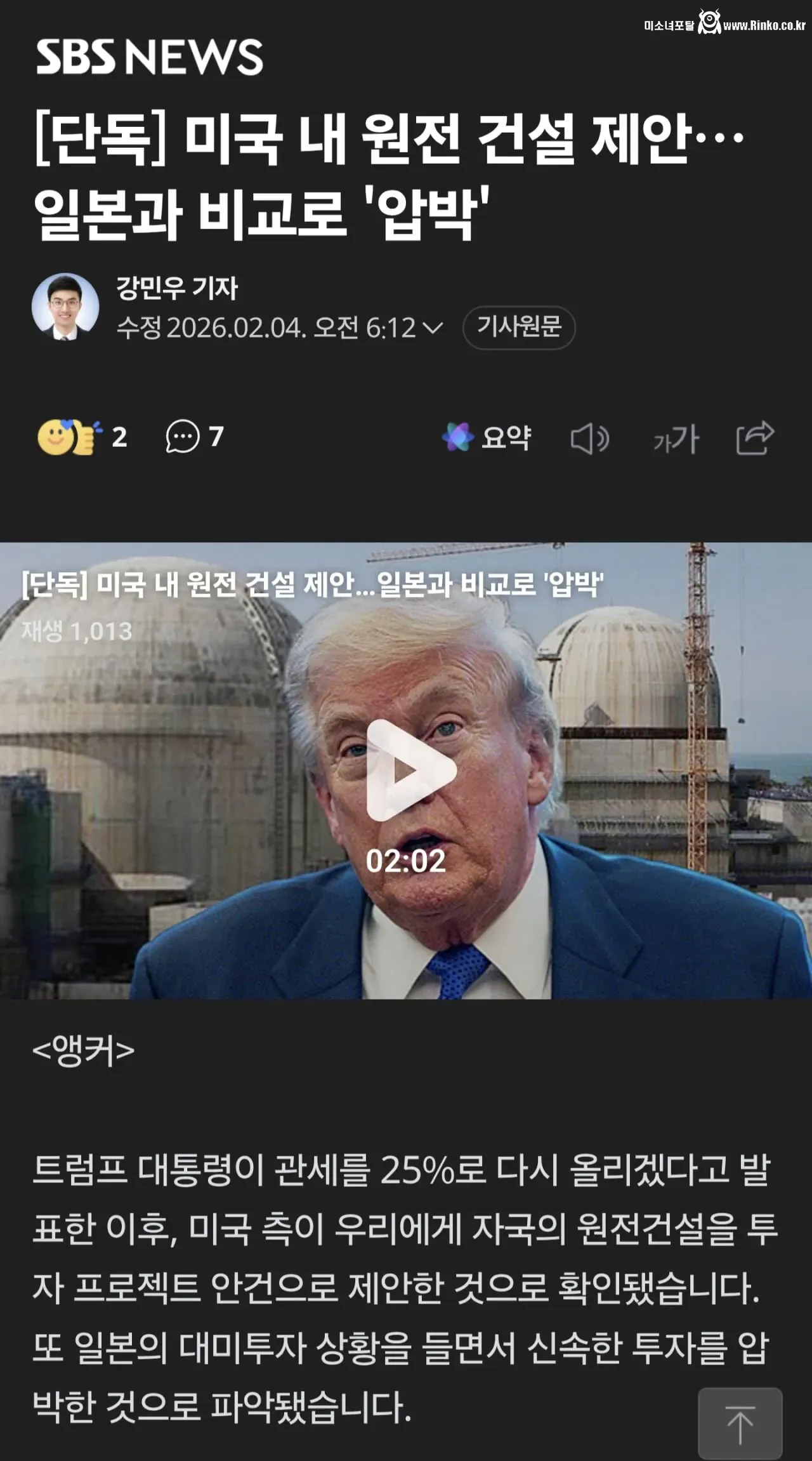
Task: Click the reaction count 2
Action: [x=119, y=435]
